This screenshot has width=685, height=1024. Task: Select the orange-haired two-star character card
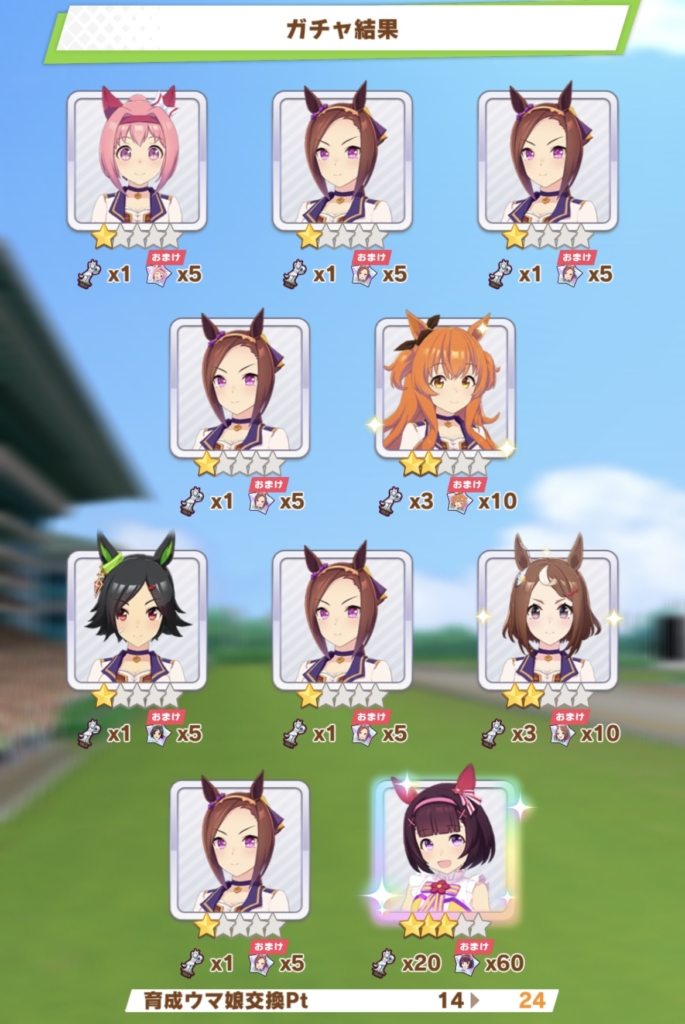coord(445,387)
